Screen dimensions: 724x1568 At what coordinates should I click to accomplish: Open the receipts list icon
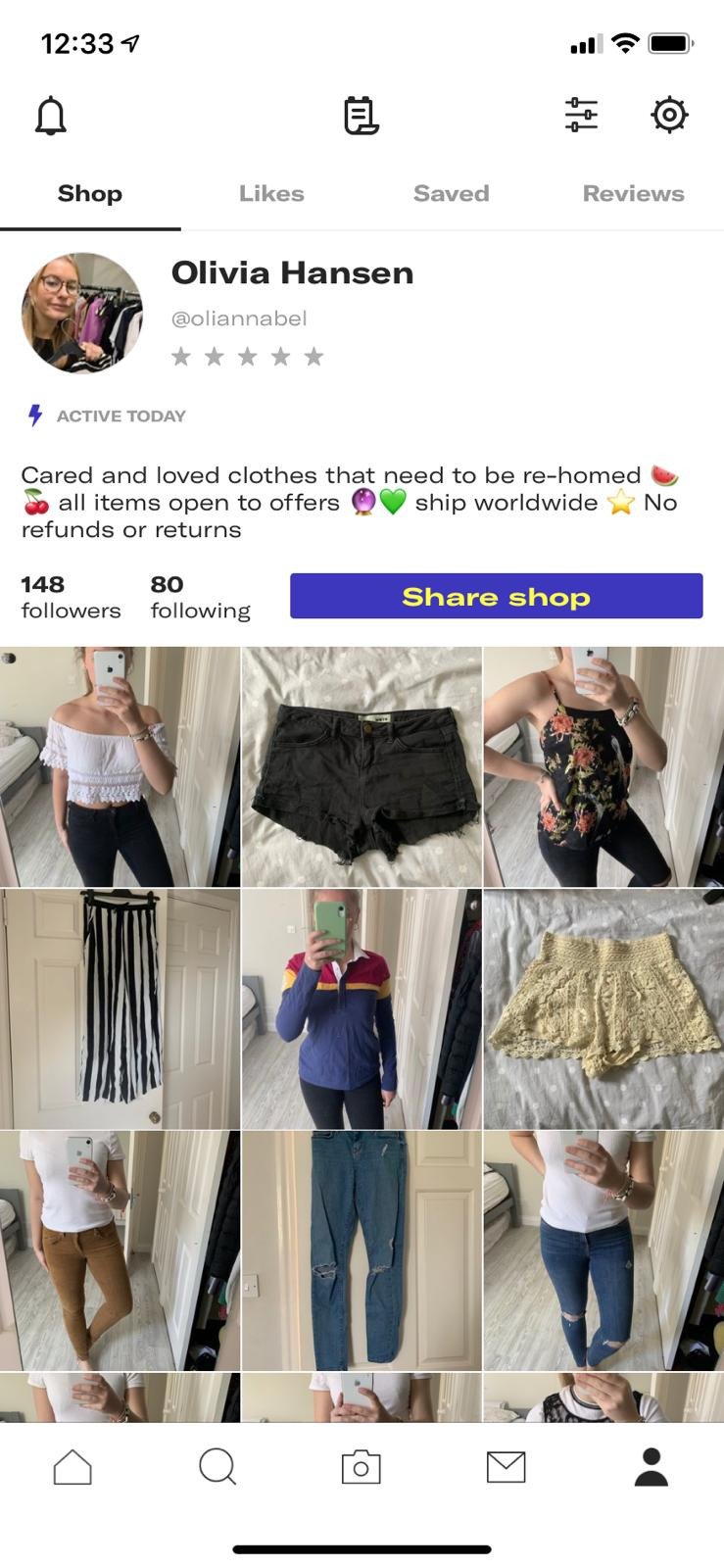pos(361,116)
